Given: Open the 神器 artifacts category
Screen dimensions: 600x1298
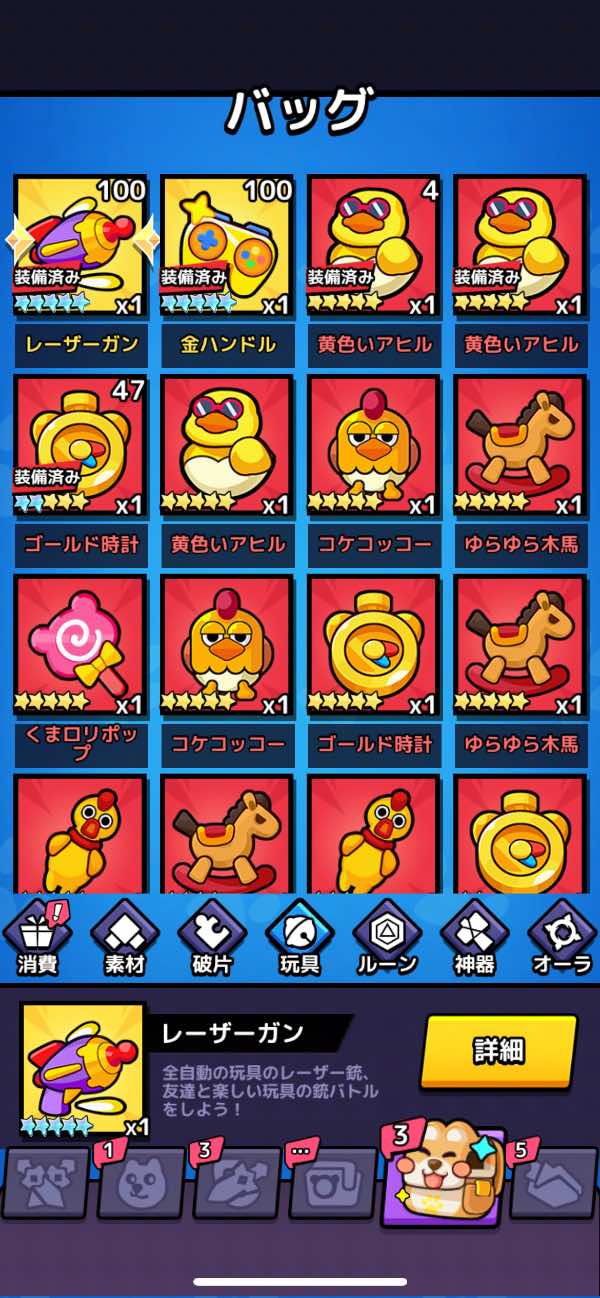Looking at the screenshot, I should pyautogui.click(x=474, y=940).
